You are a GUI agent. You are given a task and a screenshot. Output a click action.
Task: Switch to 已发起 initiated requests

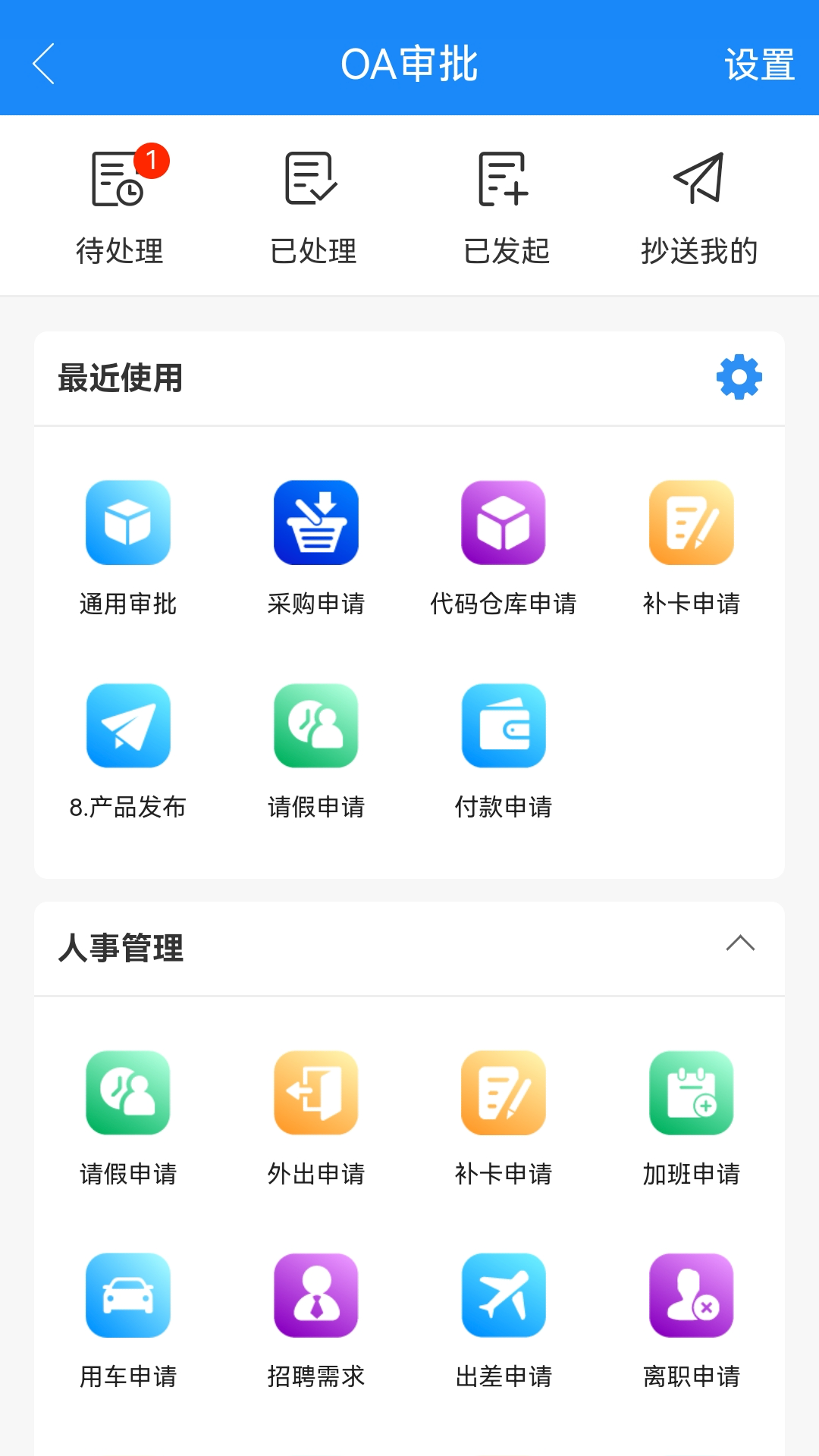pyautogui.click(x=506, y=206)
